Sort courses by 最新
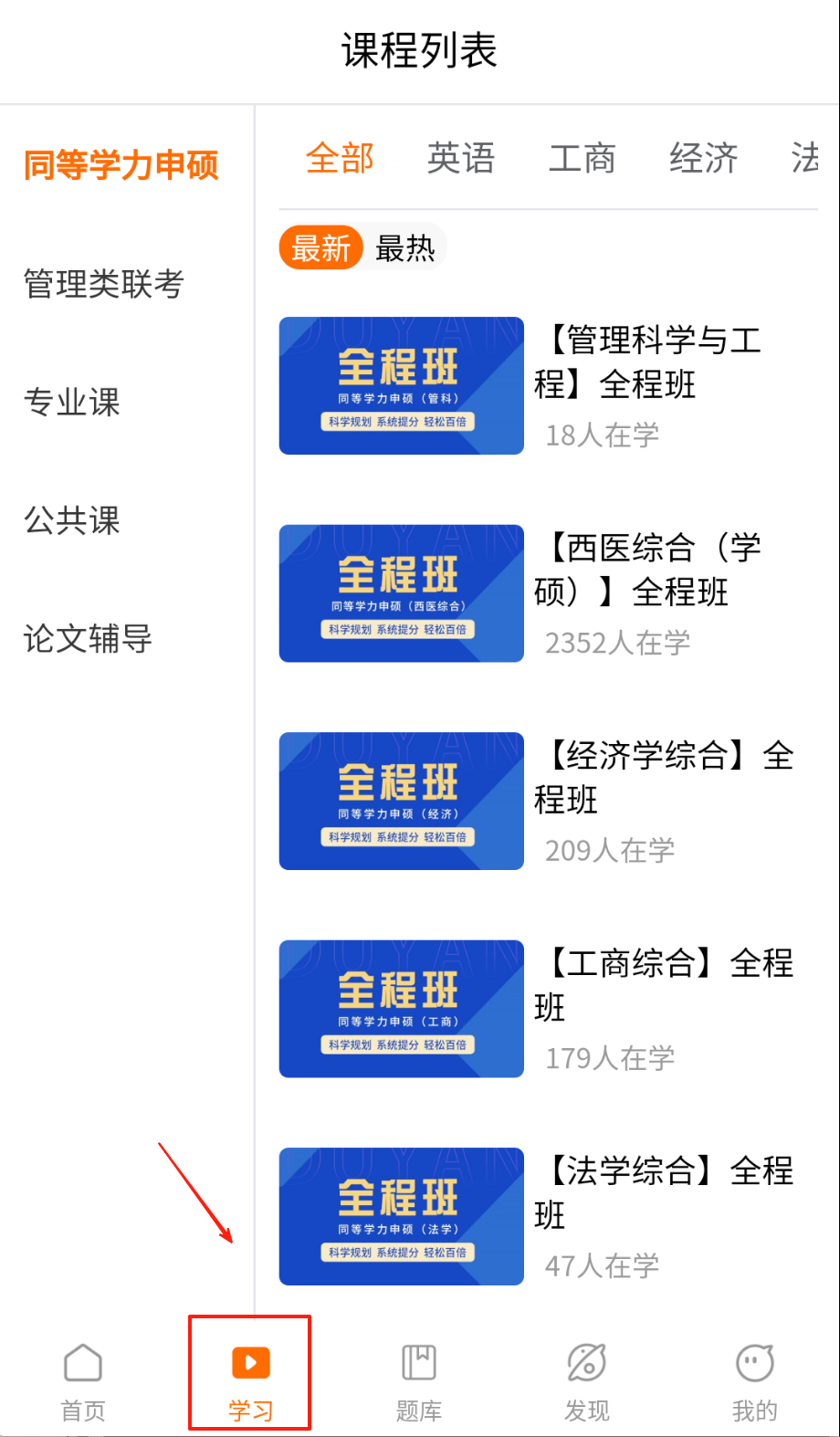Viewport: 840px width, 1437px height. point(321,248)
